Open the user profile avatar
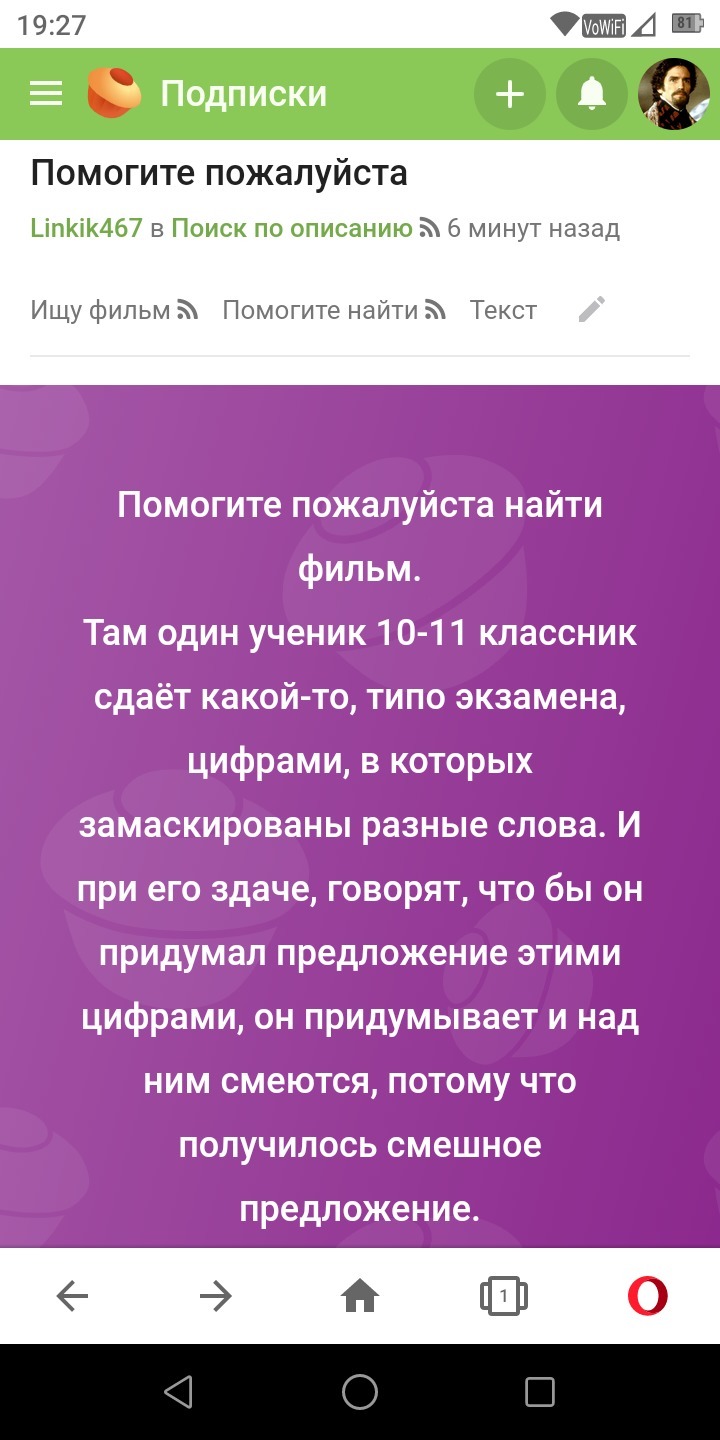Viewport: 720px width, 1440px height. 674,94
